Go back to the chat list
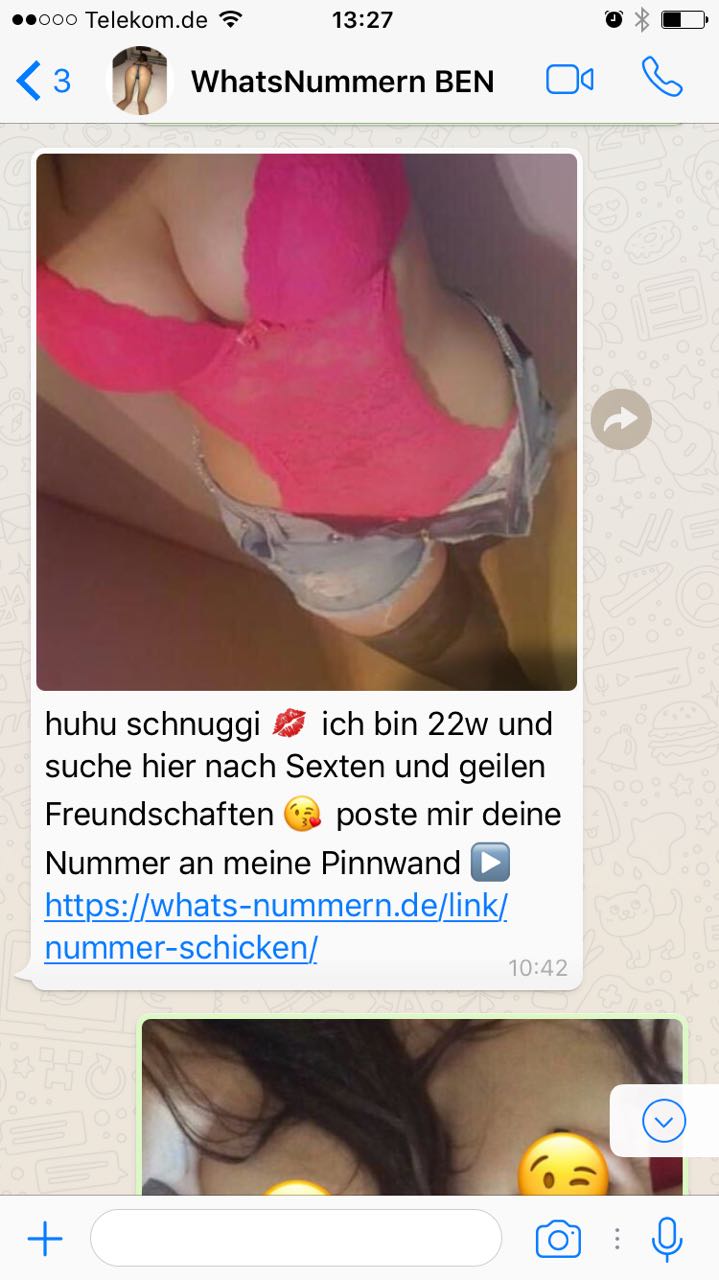The height and width of the screenshot is (1280, 719). [x=42, y=80]
